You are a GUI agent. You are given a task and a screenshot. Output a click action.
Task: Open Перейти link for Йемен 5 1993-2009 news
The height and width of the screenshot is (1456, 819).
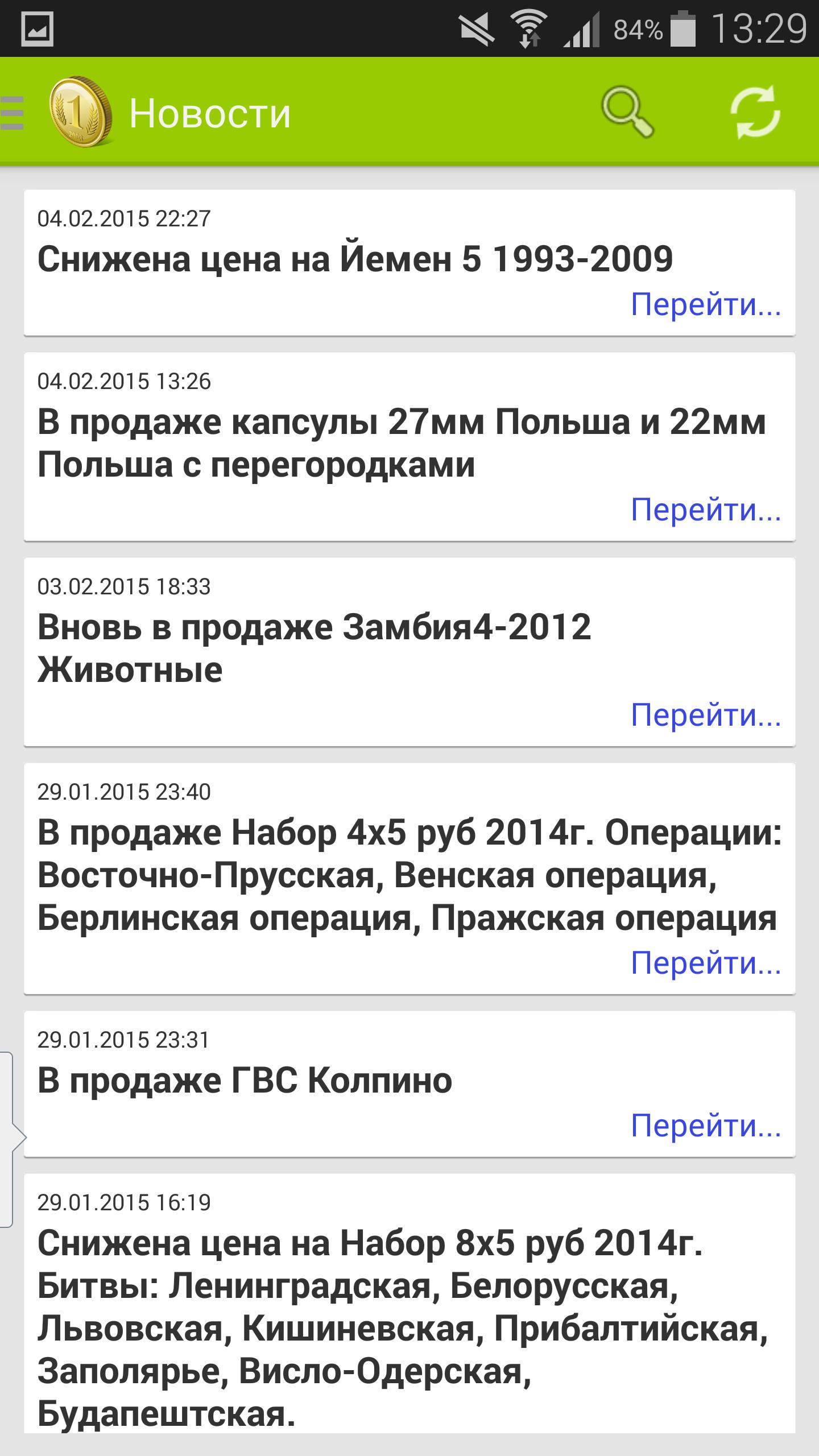coord(705,305)
